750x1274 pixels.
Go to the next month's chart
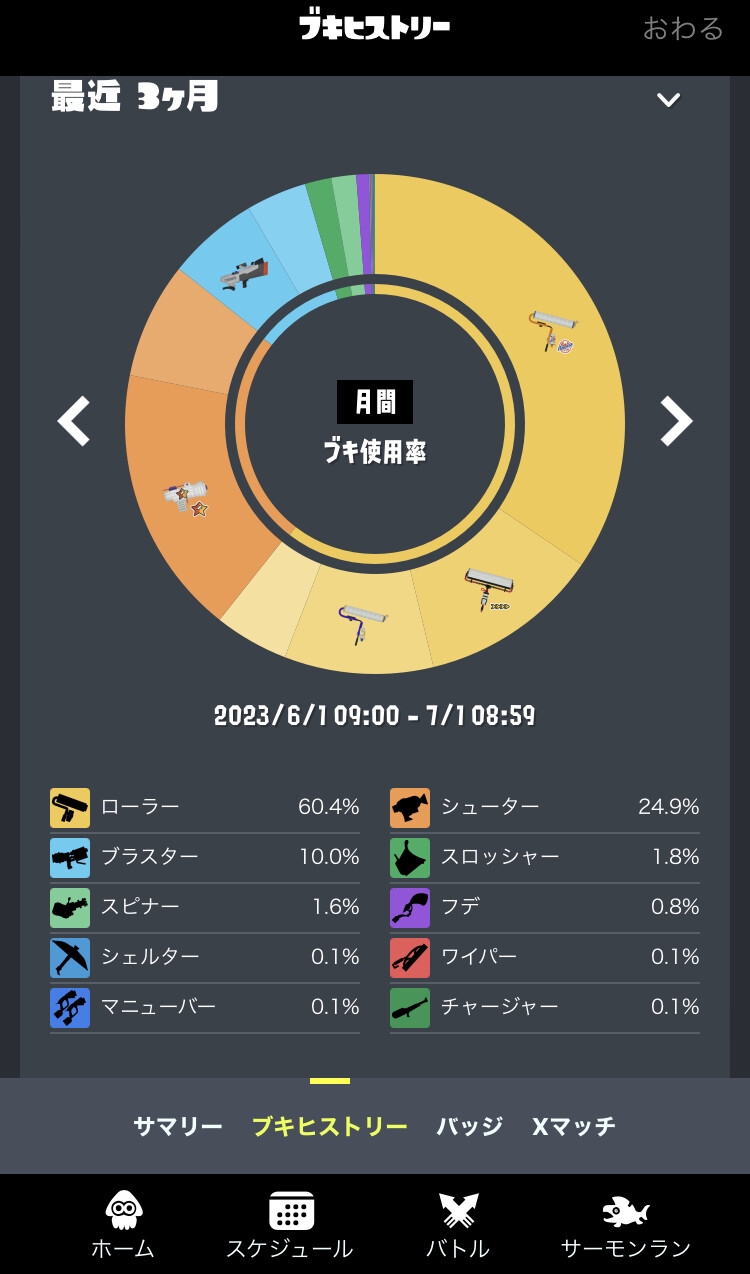pyautogui.click(x=676, y=421)
